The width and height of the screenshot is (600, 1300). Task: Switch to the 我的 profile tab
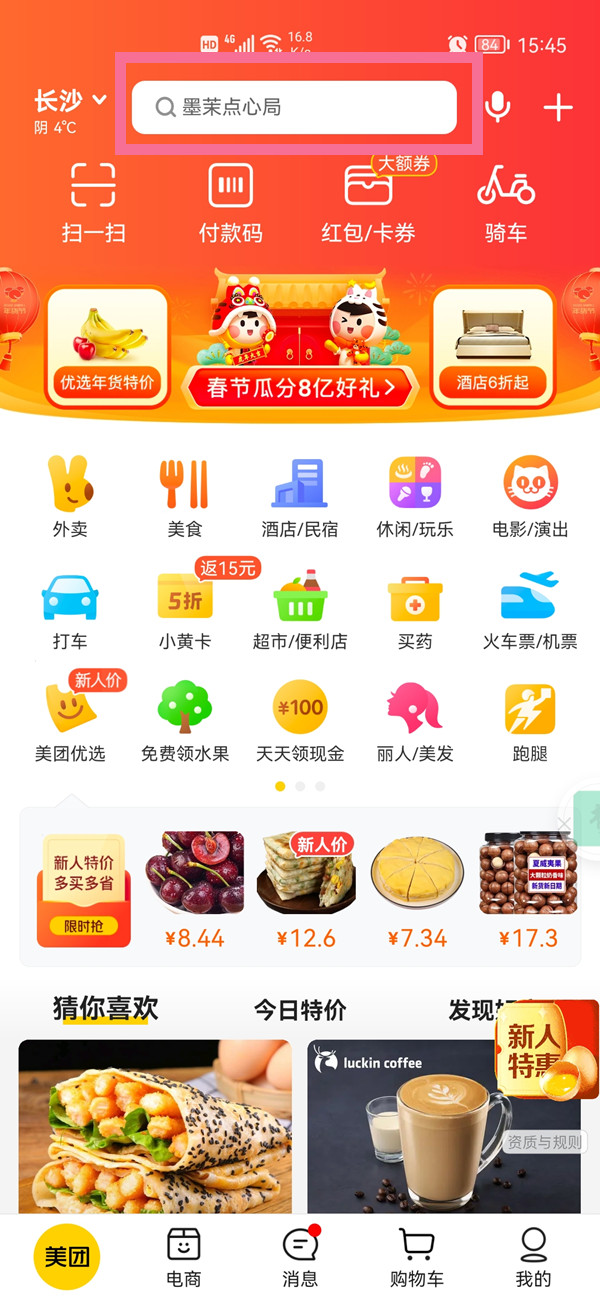(533, 1256)
